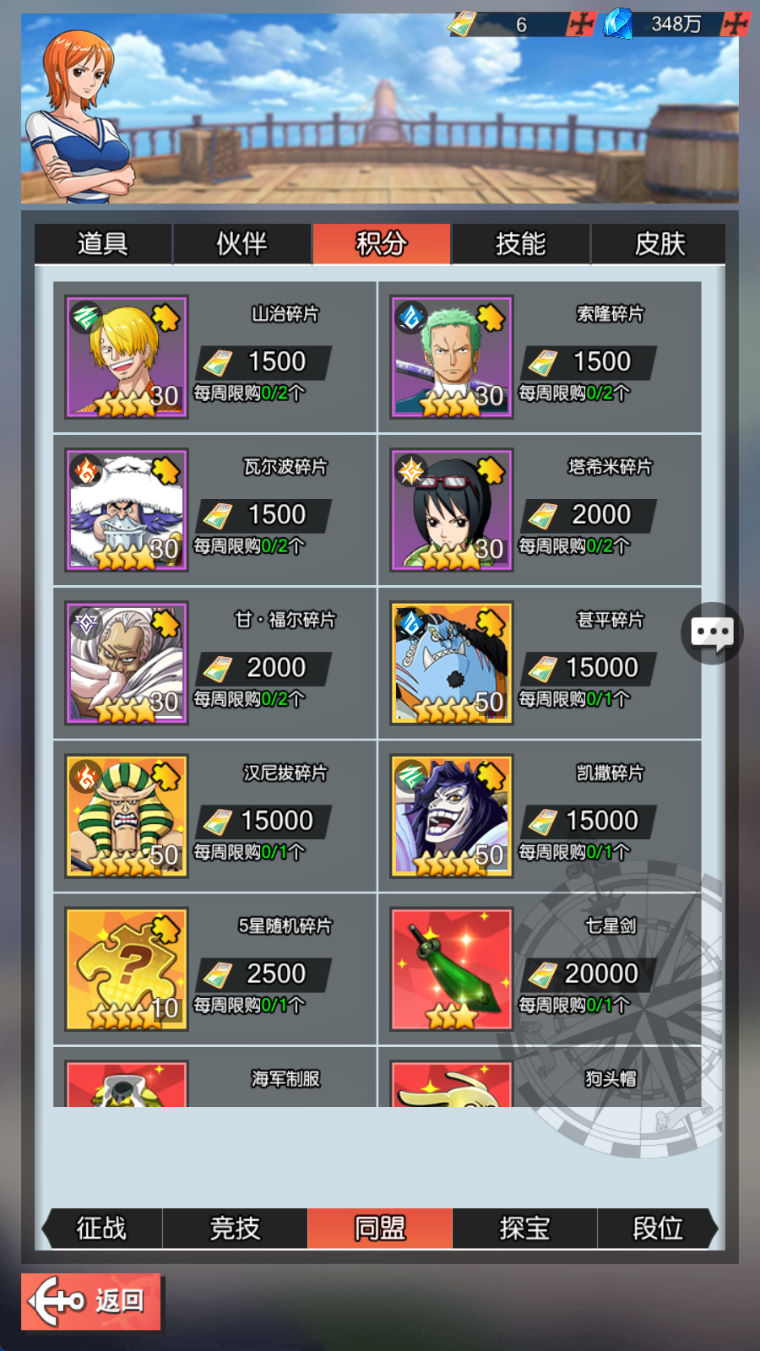Open the 皮肤 tab
The image size is (760, 1351).
[659, 243]
